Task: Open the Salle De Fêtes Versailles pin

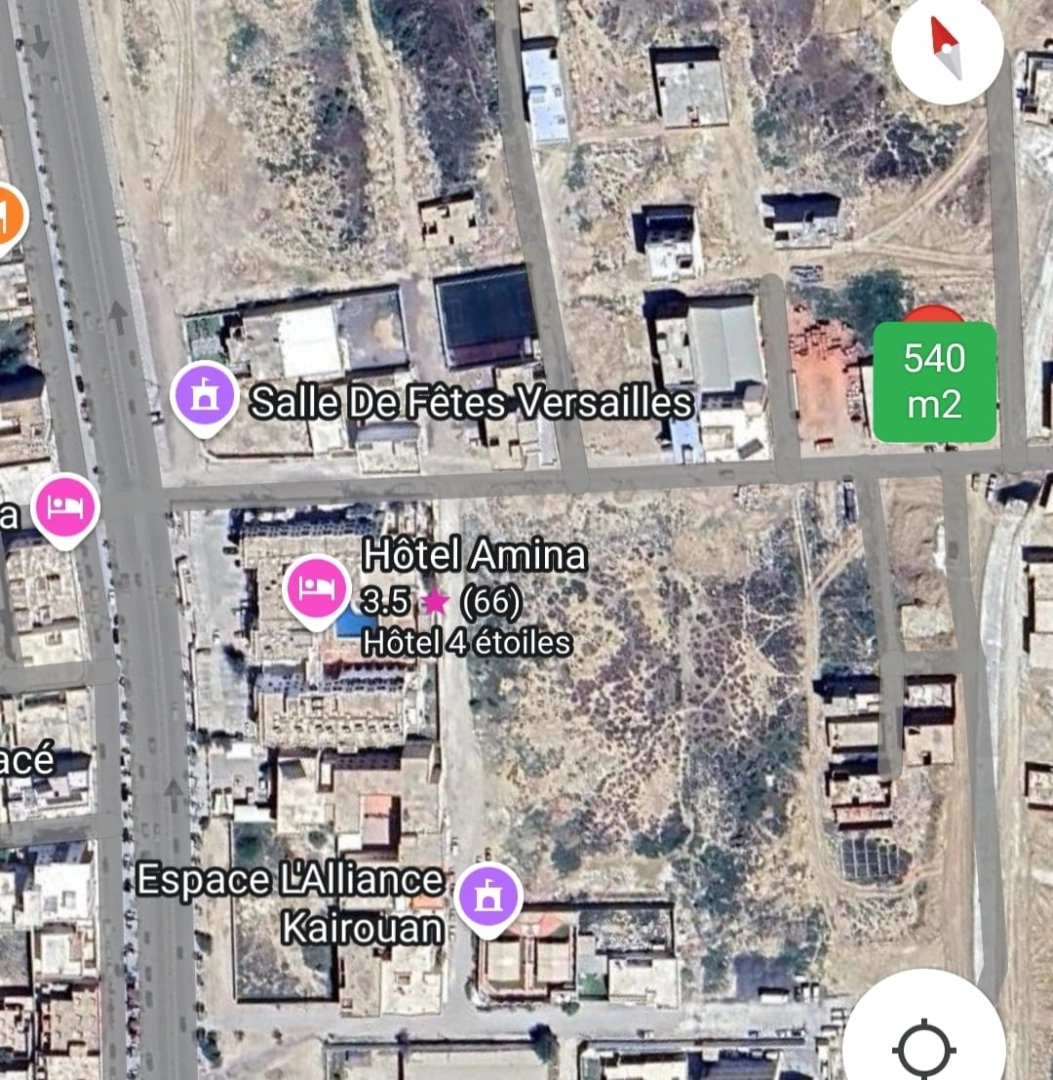Action: 205,396
